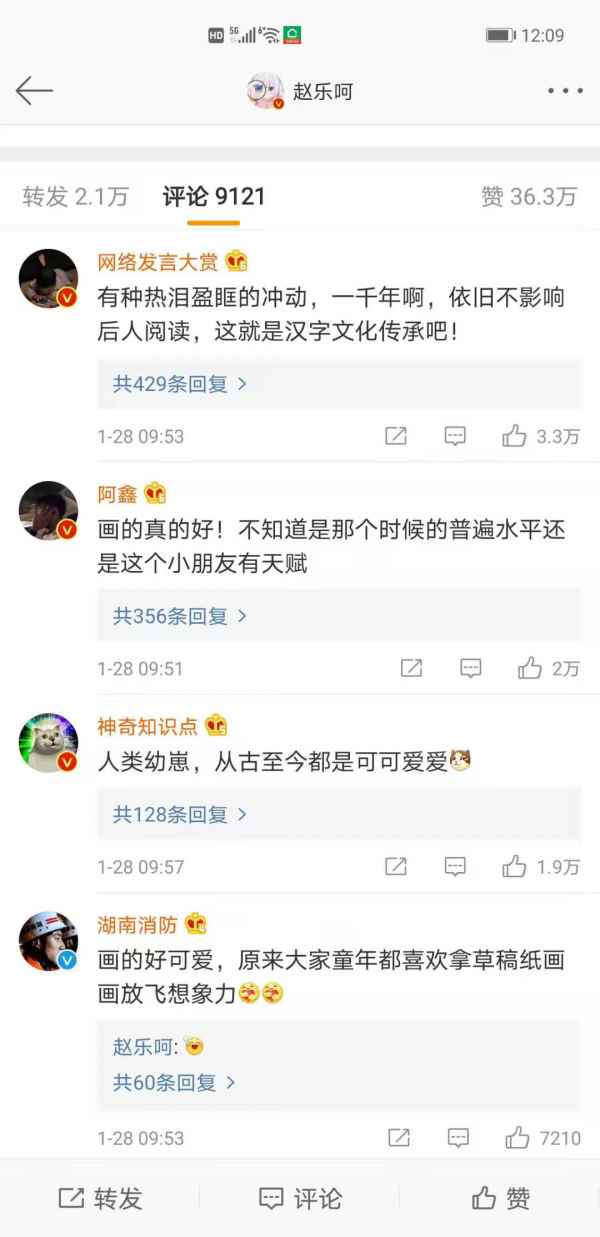Viewport: 600px width, 1237px height.
Task: Reply to 神奇知识点's comment via bubble icon
Action: click(455, 866)
